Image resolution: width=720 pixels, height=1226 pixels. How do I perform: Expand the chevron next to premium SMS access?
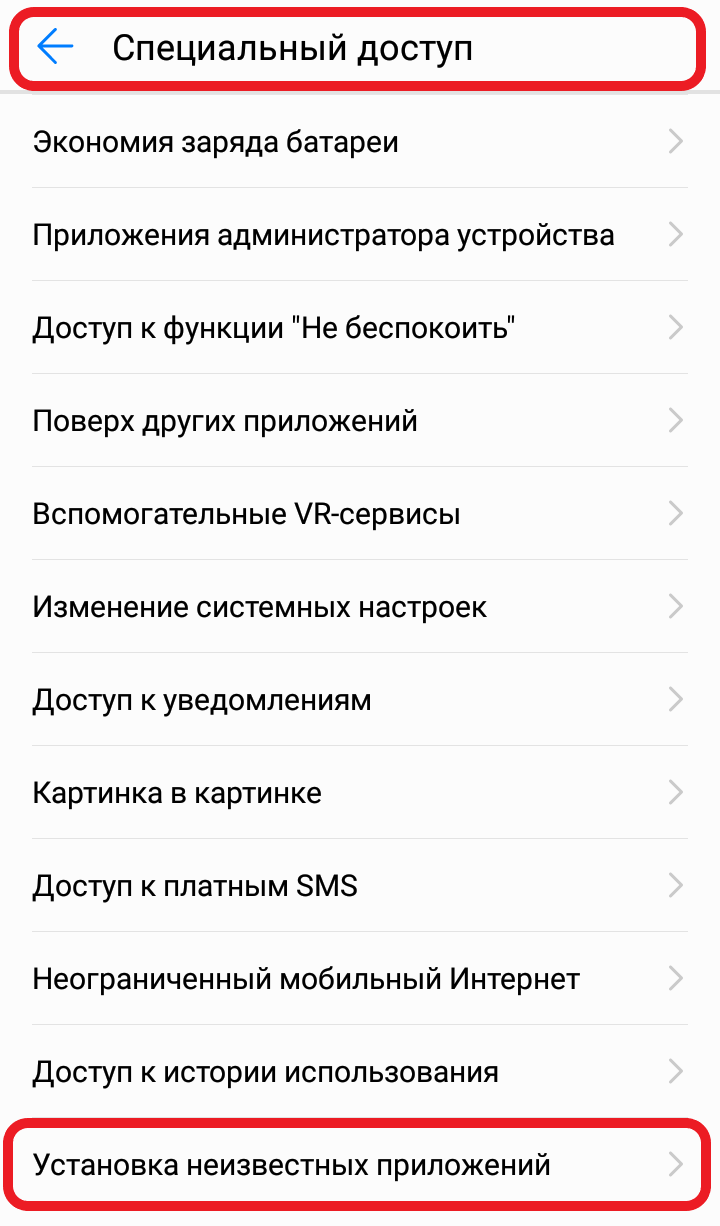point(676,885)
